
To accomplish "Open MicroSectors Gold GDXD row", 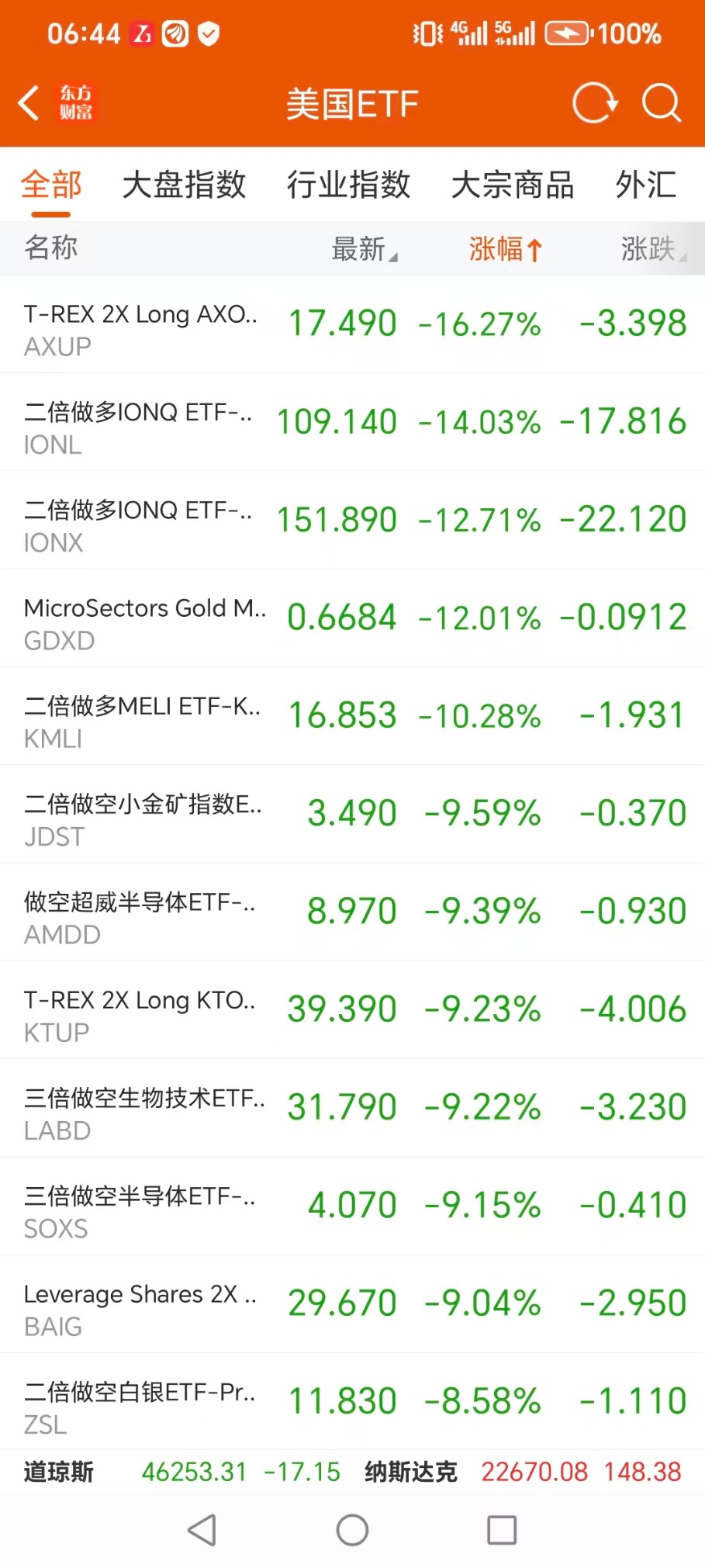I will point(352,618).
